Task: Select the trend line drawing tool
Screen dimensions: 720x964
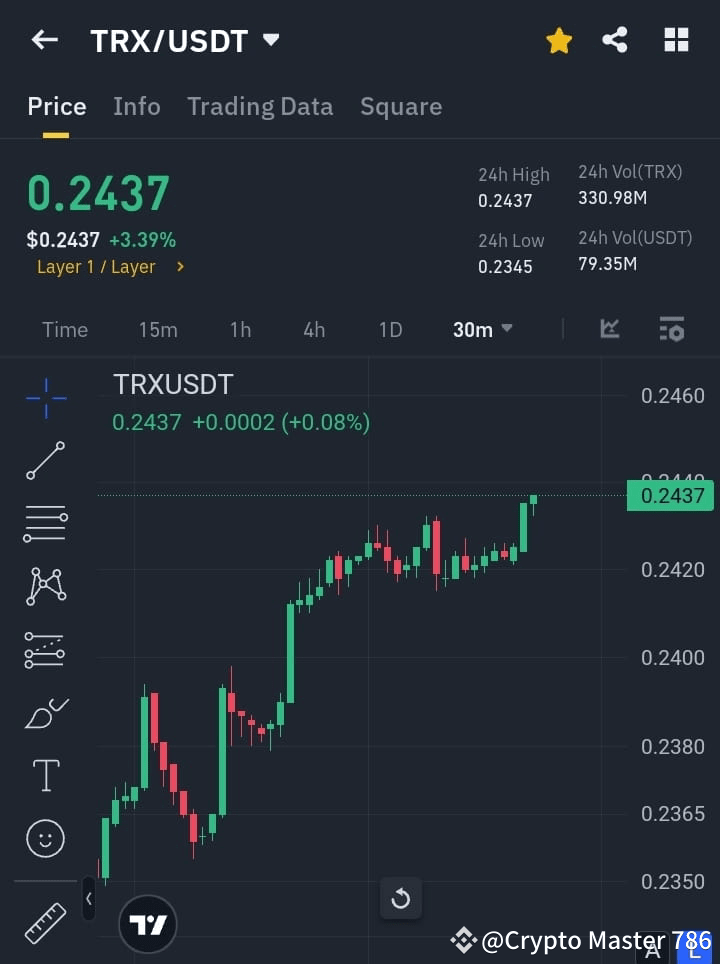Action: point(45,461)
